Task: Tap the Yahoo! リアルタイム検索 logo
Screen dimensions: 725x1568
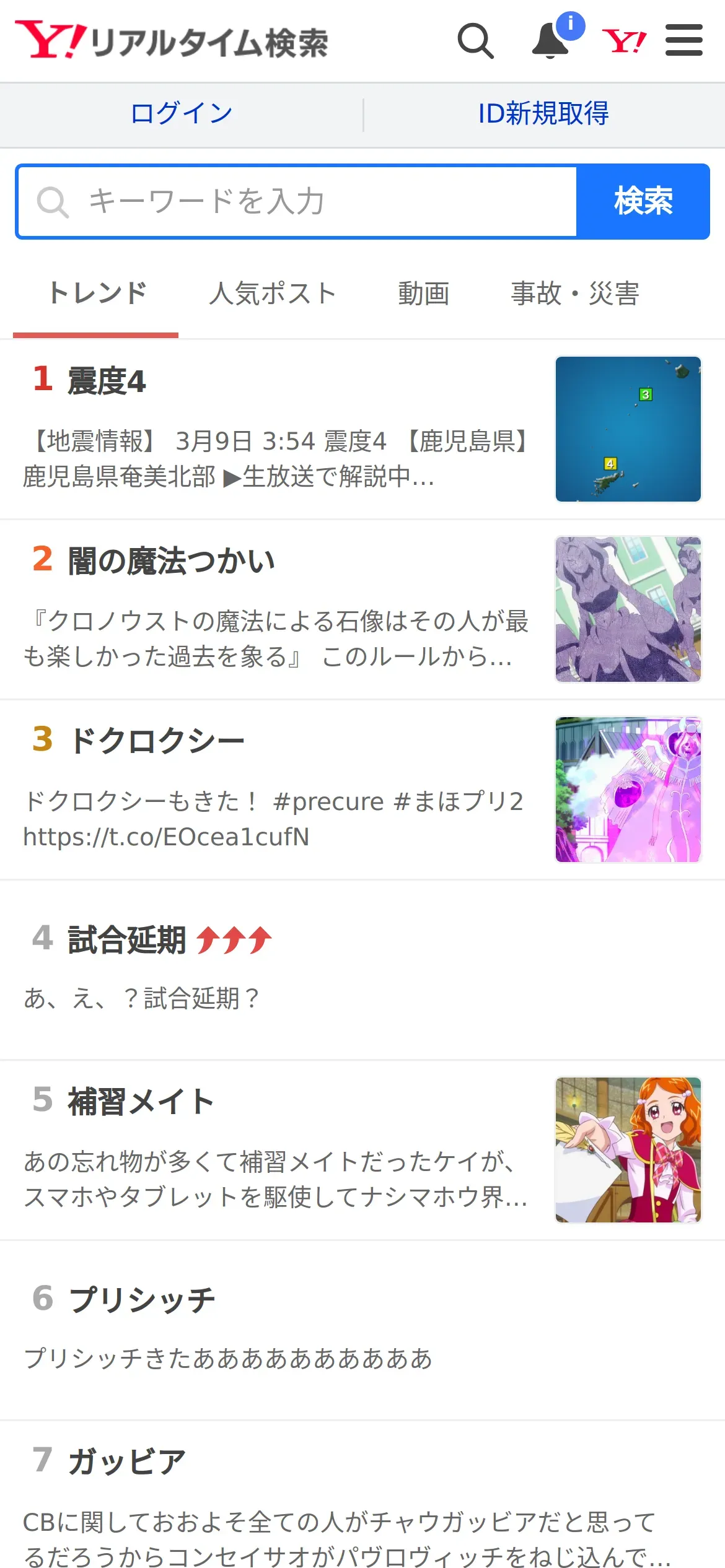Action: pyautogui.click(x=172, y=41)
